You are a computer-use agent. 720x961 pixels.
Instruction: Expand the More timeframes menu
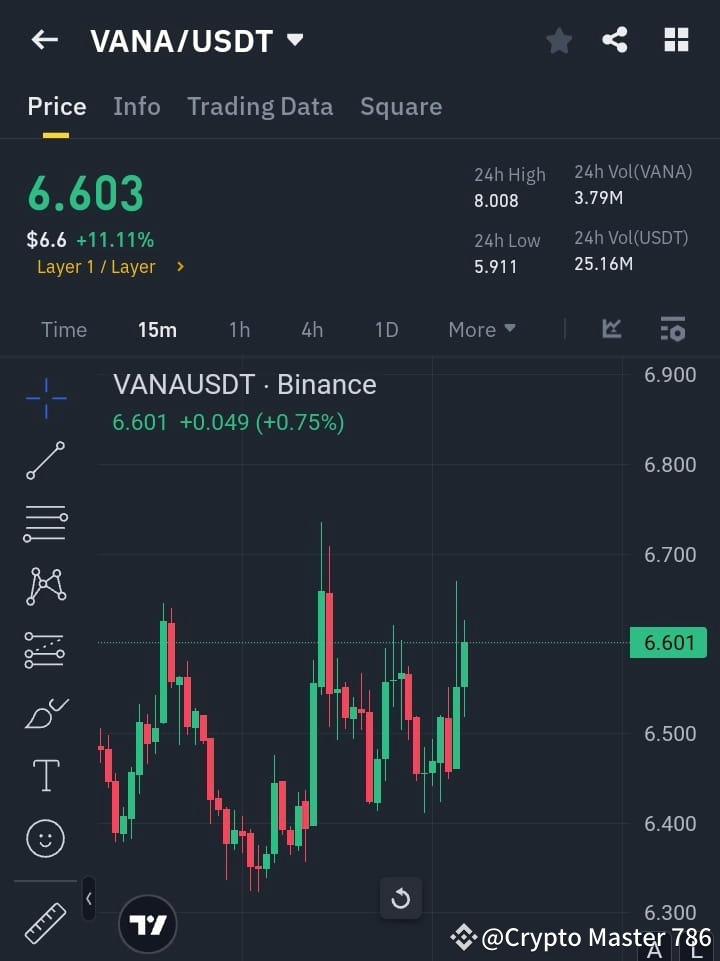click(481, 329)
